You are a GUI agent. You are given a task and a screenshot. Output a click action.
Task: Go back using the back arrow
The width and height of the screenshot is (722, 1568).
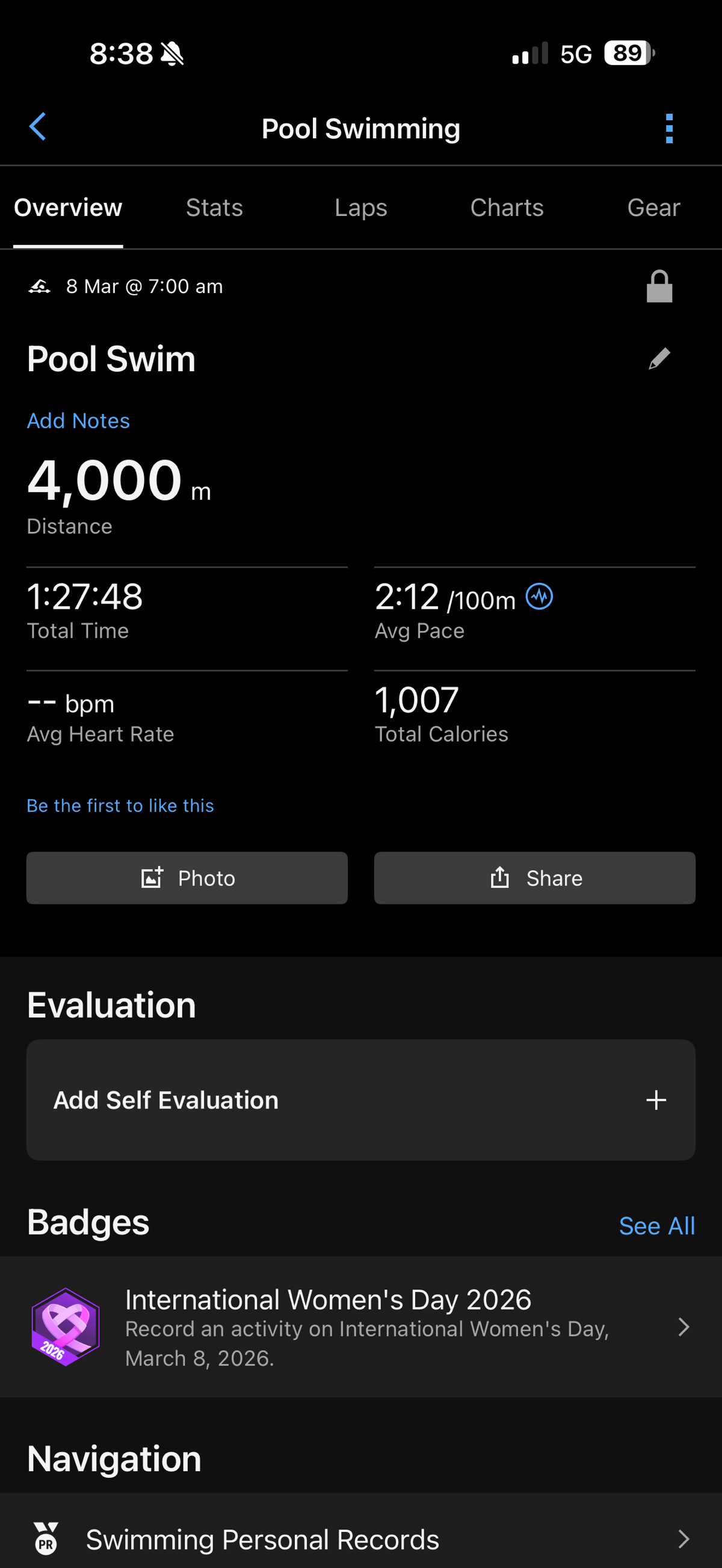[x=38, y=127]
